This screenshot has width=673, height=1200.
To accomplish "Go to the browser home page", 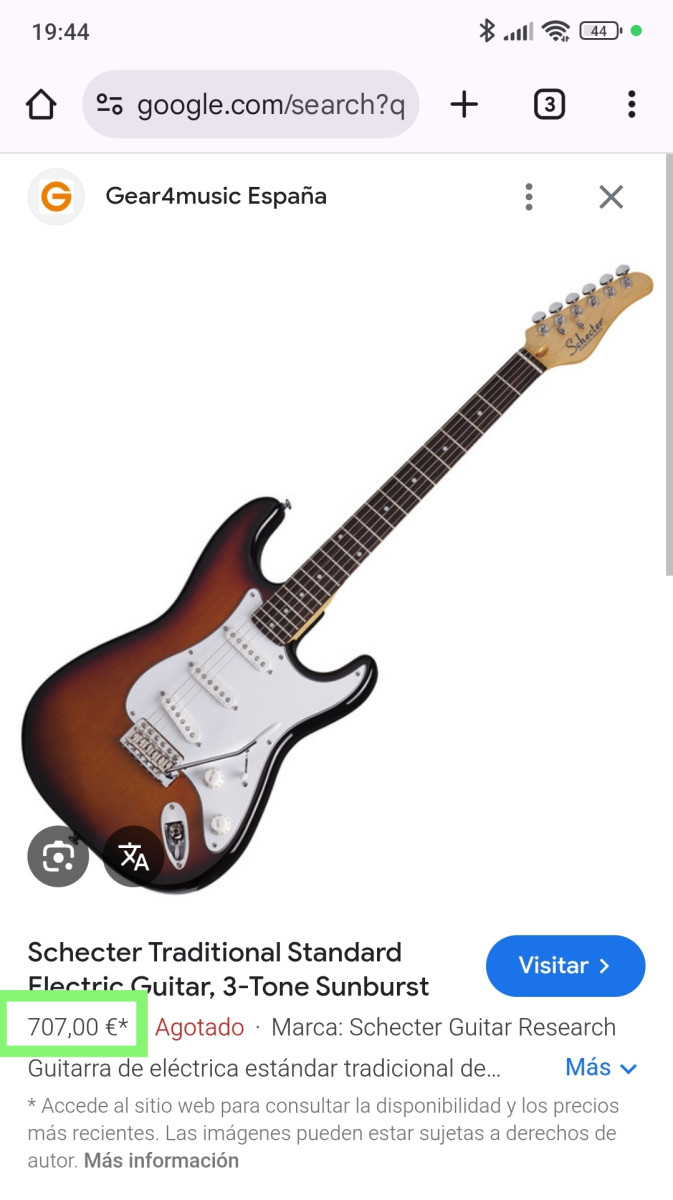I will click(41, 104).
